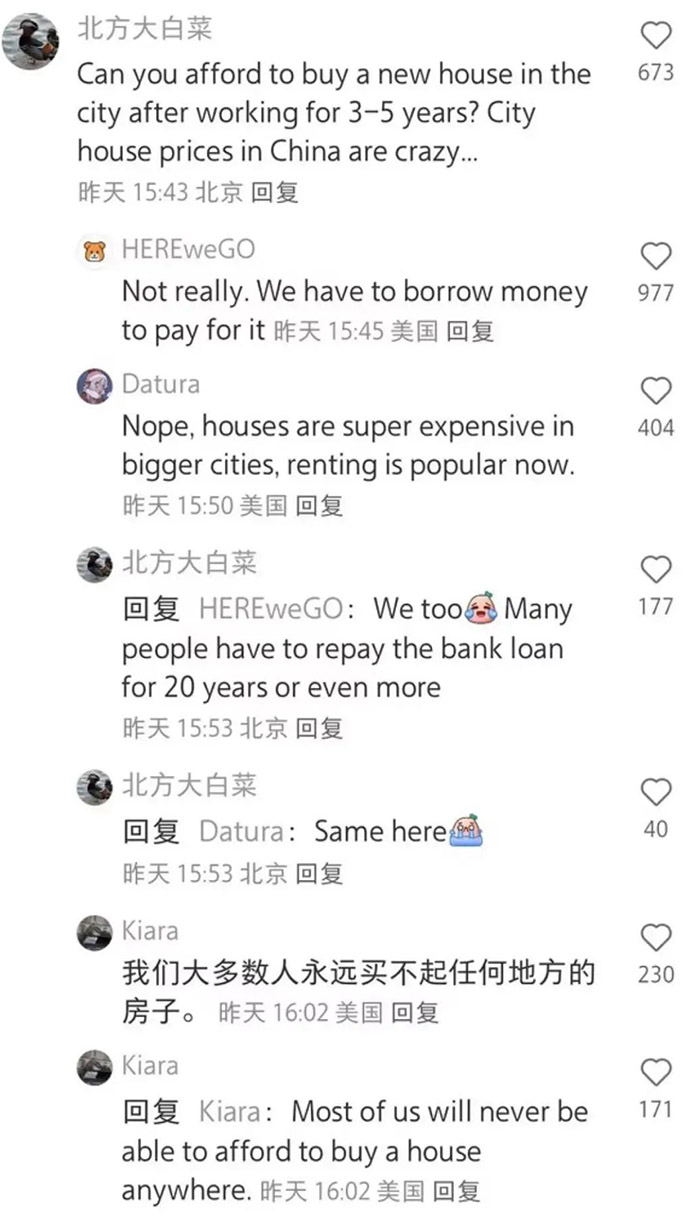Like the reply about repaying bank loan
This screenshot has width=700, height=1218.
[x=656, y=570]
